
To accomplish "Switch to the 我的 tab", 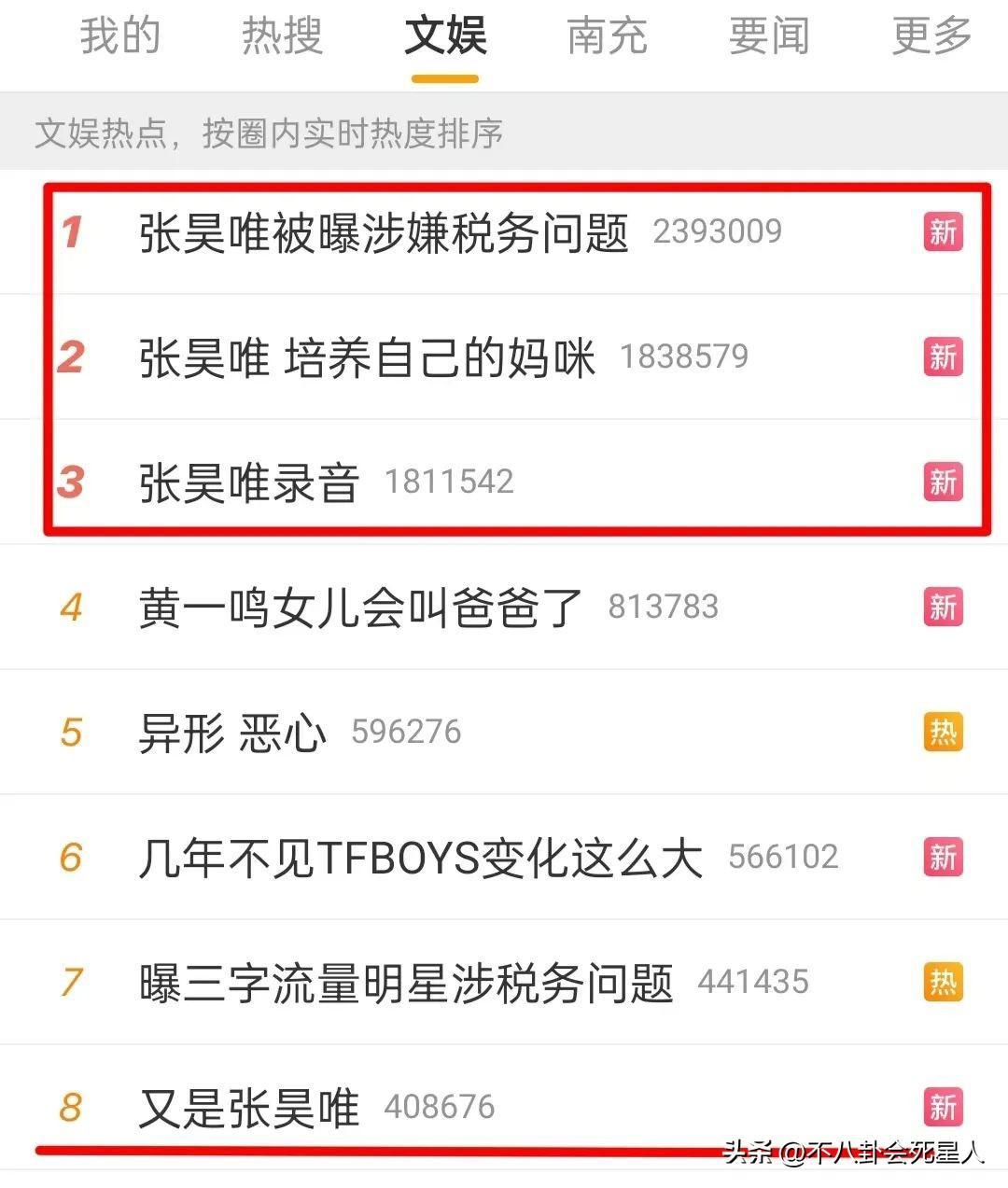I will [x=119, y=37].
